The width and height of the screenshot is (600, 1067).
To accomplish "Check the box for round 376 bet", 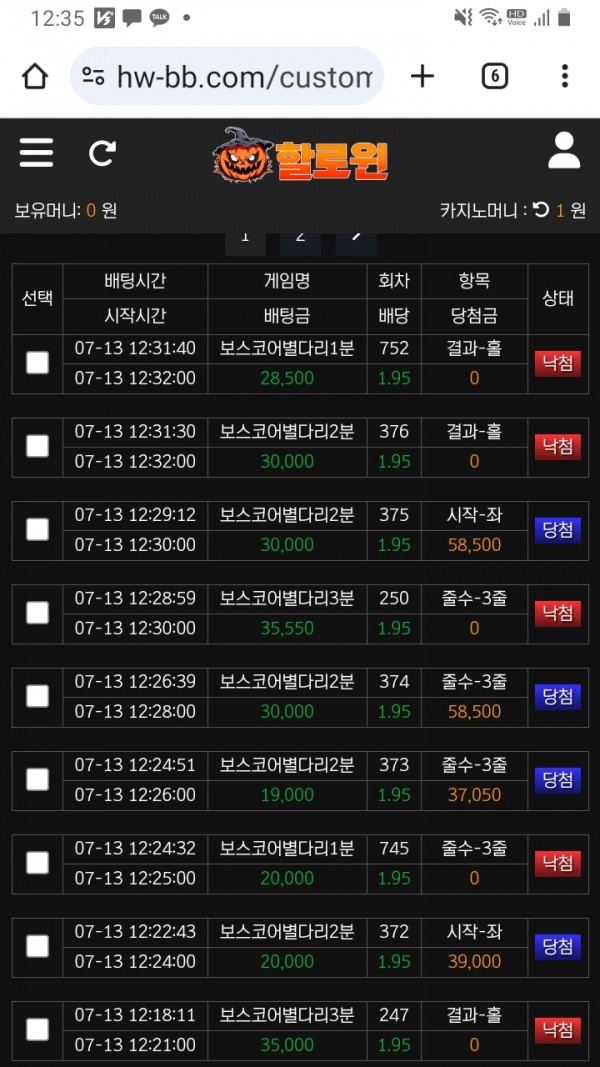I will click(x=37, y=446).
